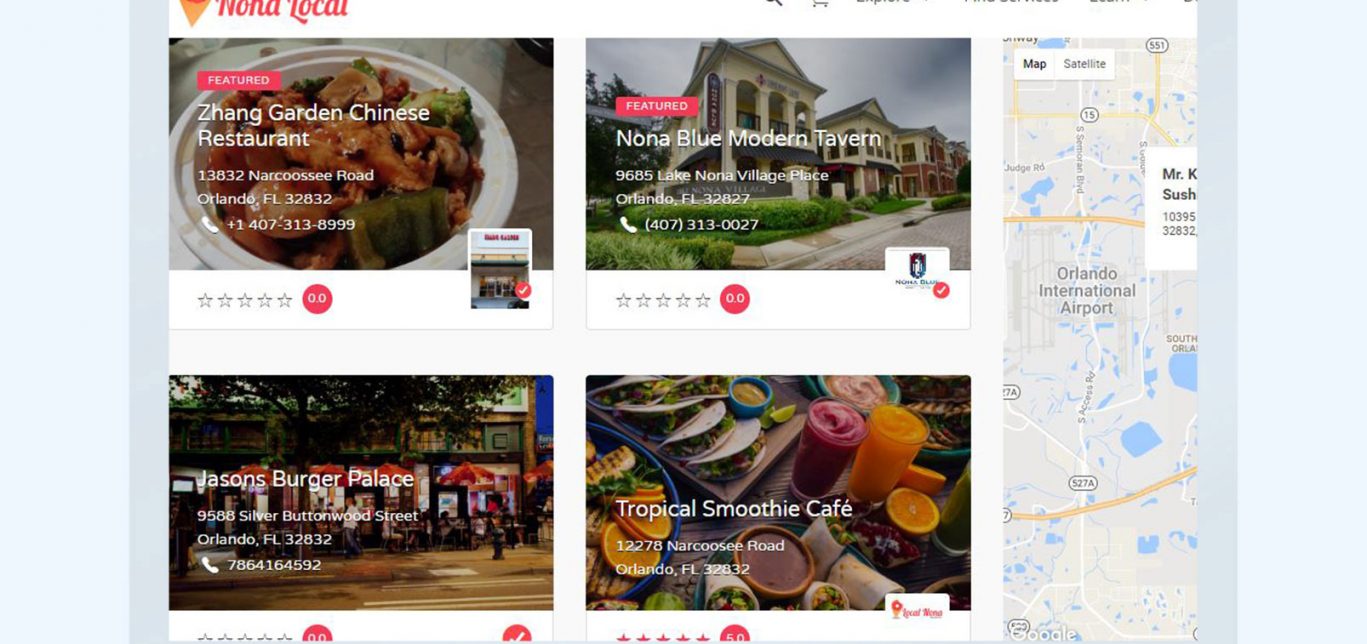
Task: Call Nona Blue Modern Tavern phone number
Action: coord(701,225)
